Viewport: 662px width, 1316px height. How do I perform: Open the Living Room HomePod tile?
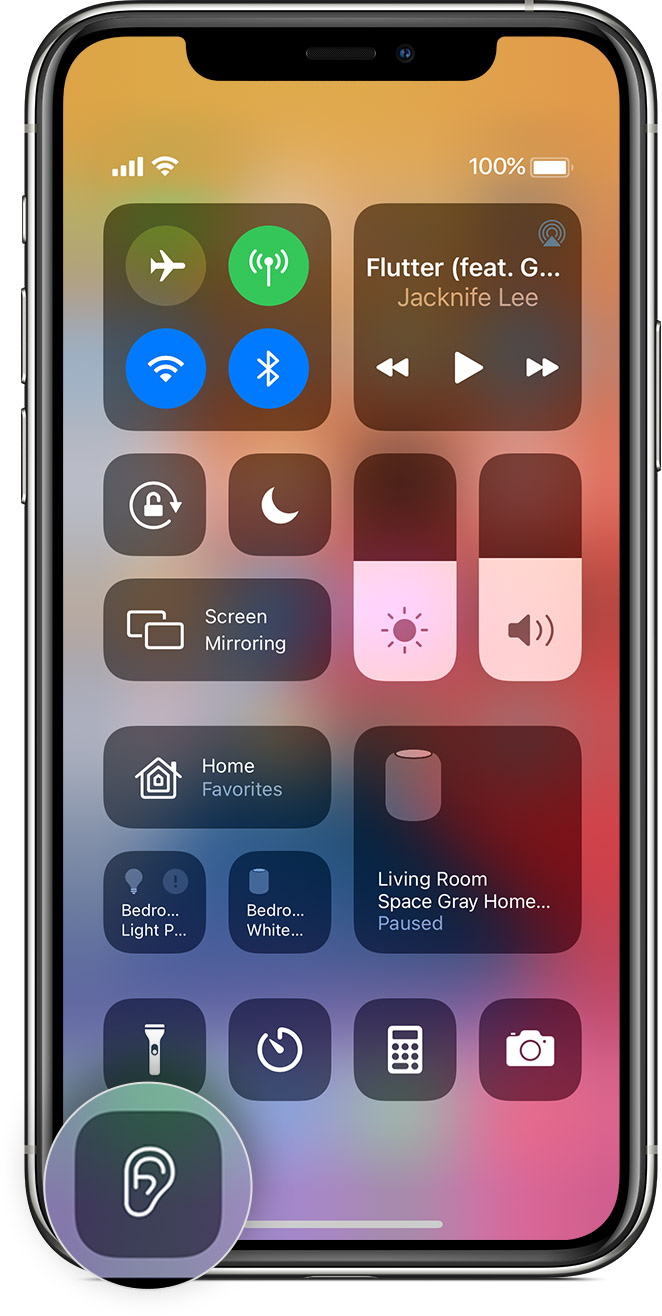(x=467, y=839)
